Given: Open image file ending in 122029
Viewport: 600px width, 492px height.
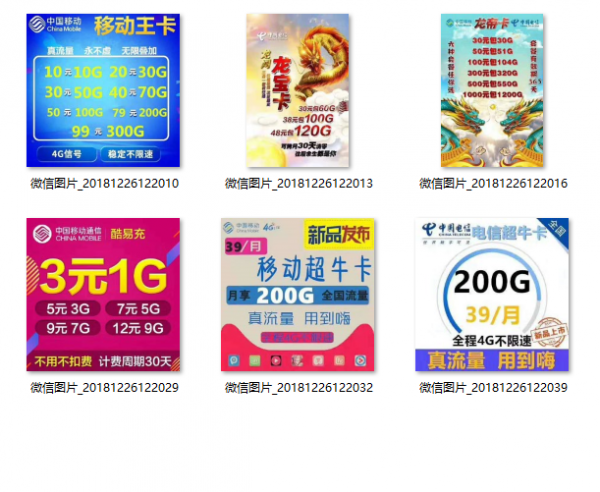Looking at the screenshot, I should [103, 295].
